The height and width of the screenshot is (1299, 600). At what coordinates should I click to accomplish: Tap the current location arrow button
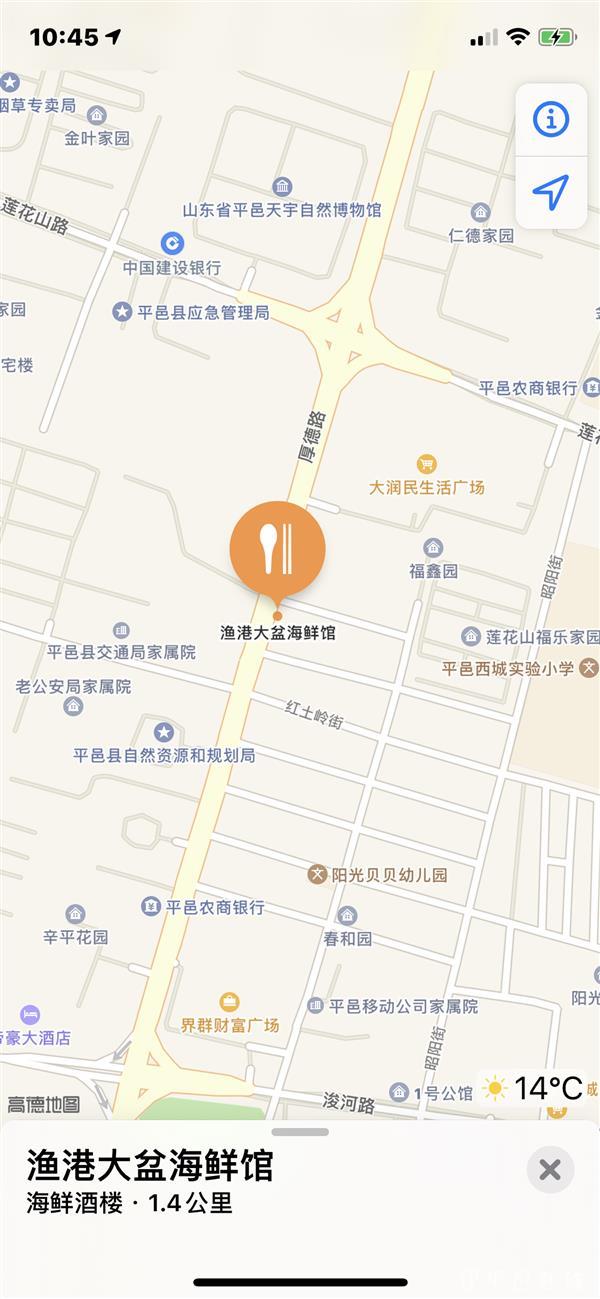(x=550, y=192)
